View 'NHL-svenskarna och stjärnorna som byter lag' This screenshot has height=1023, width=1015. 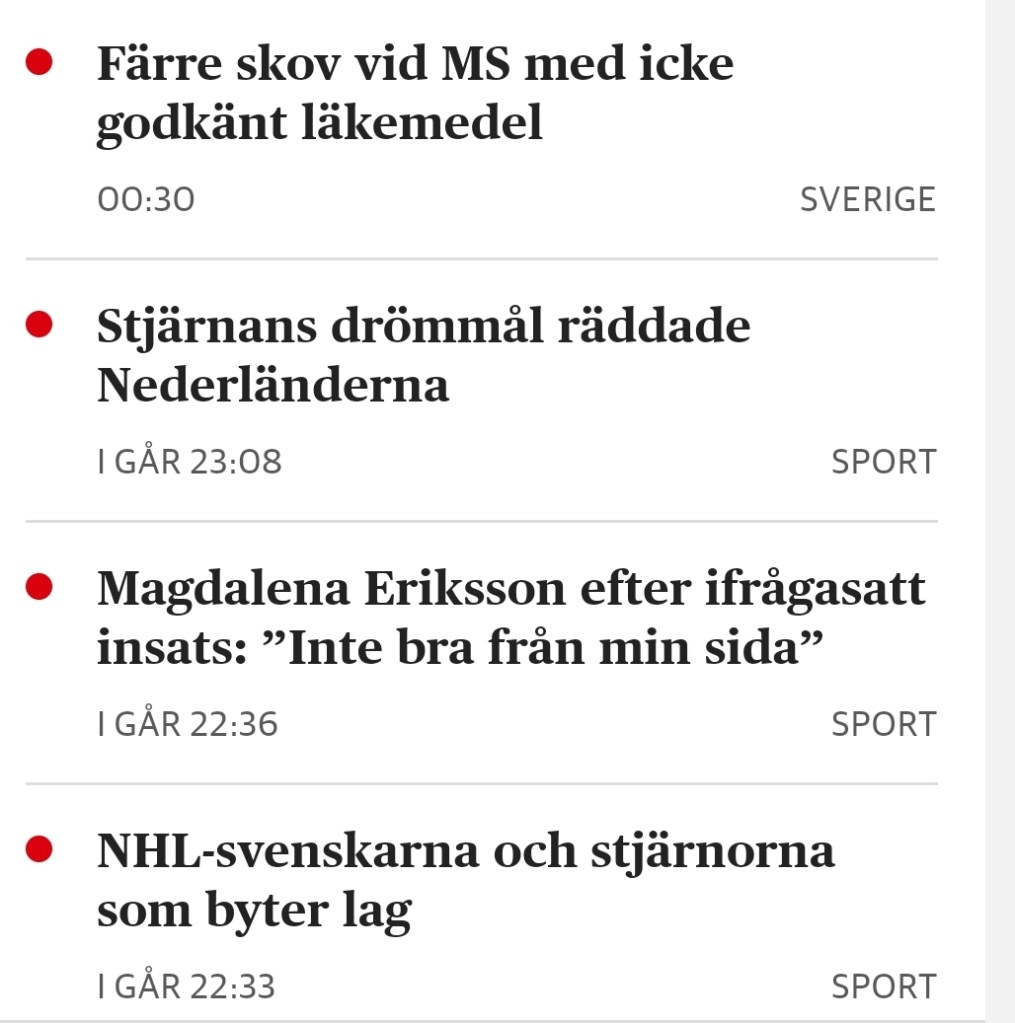[465, 881]
